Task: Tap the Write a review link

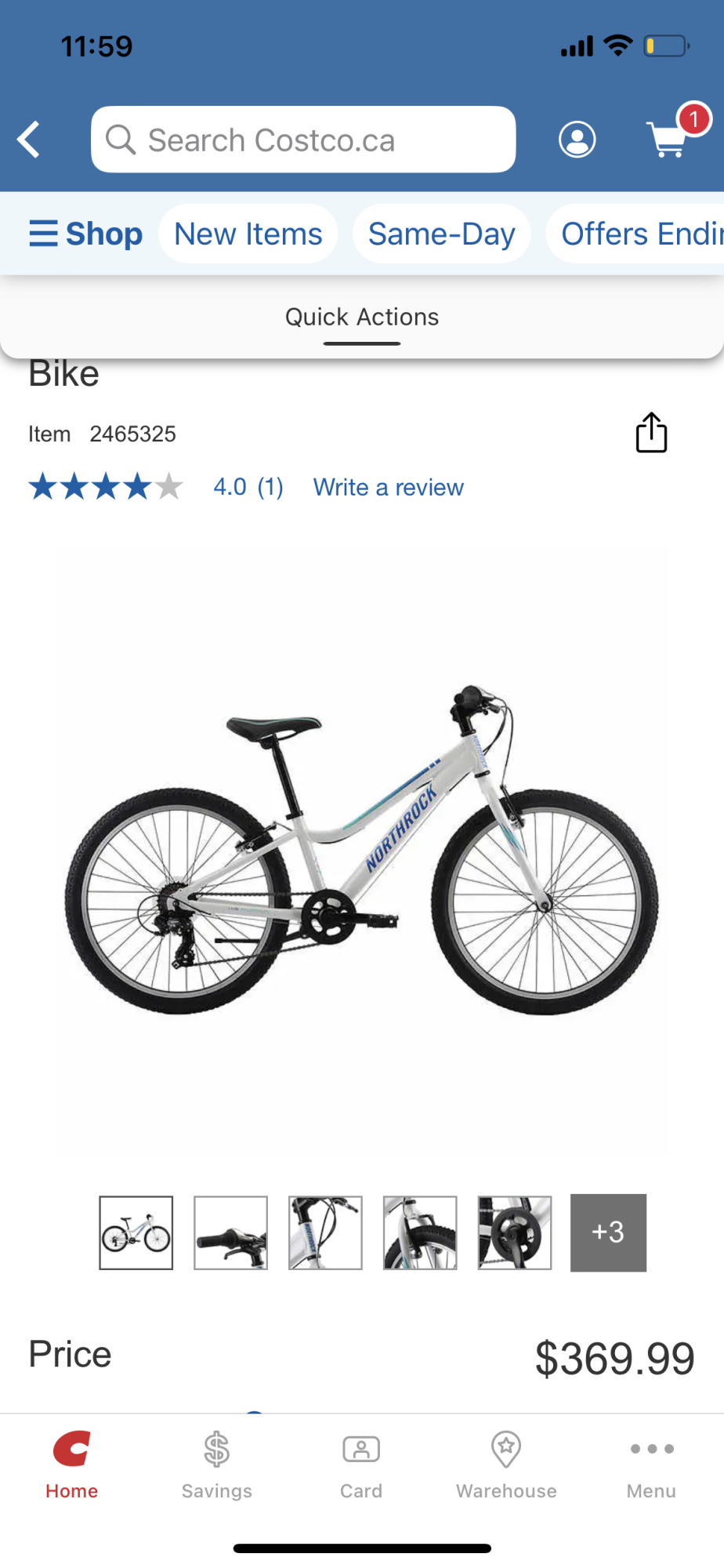Action: point(388,488)
